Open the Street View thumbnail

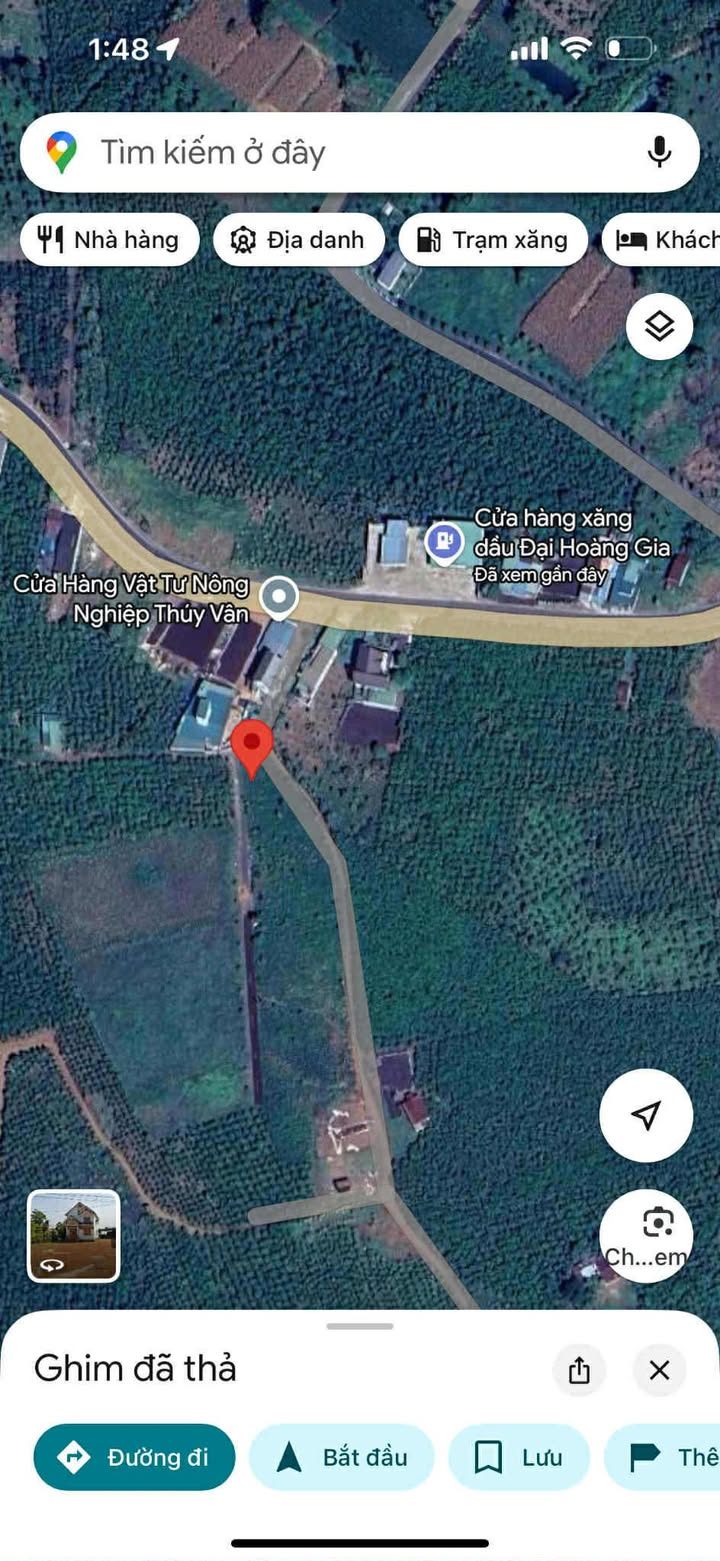73,1235
